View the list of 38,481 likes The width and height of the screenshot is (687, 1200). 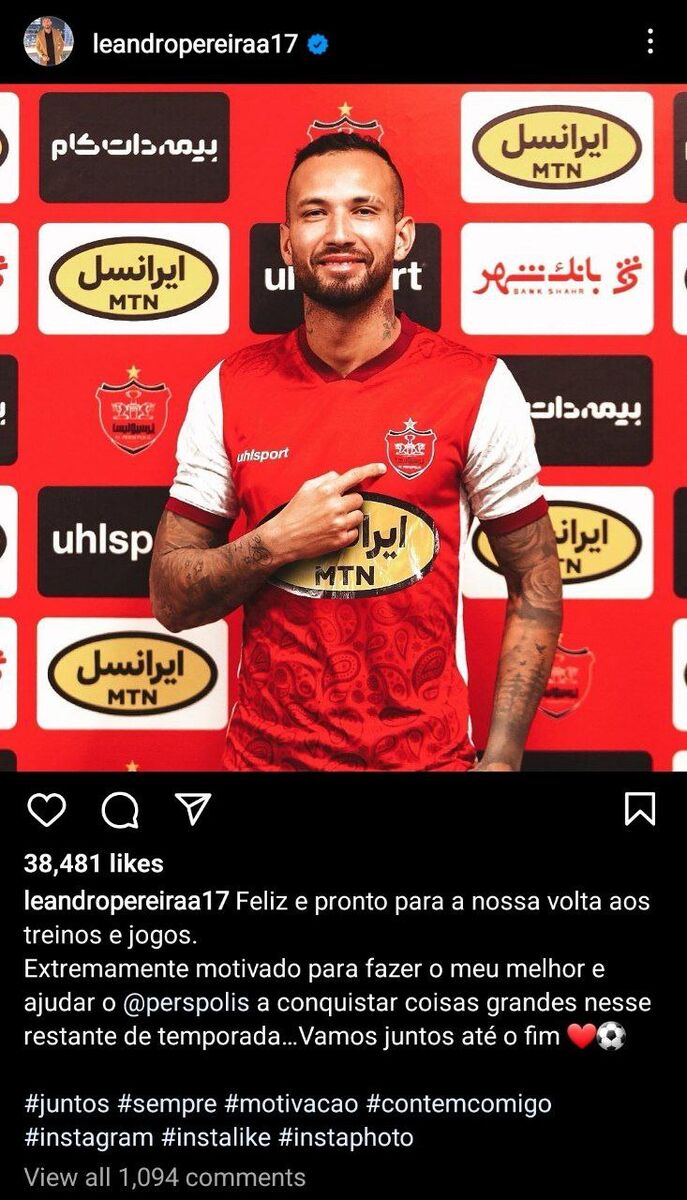pos(94,864)
